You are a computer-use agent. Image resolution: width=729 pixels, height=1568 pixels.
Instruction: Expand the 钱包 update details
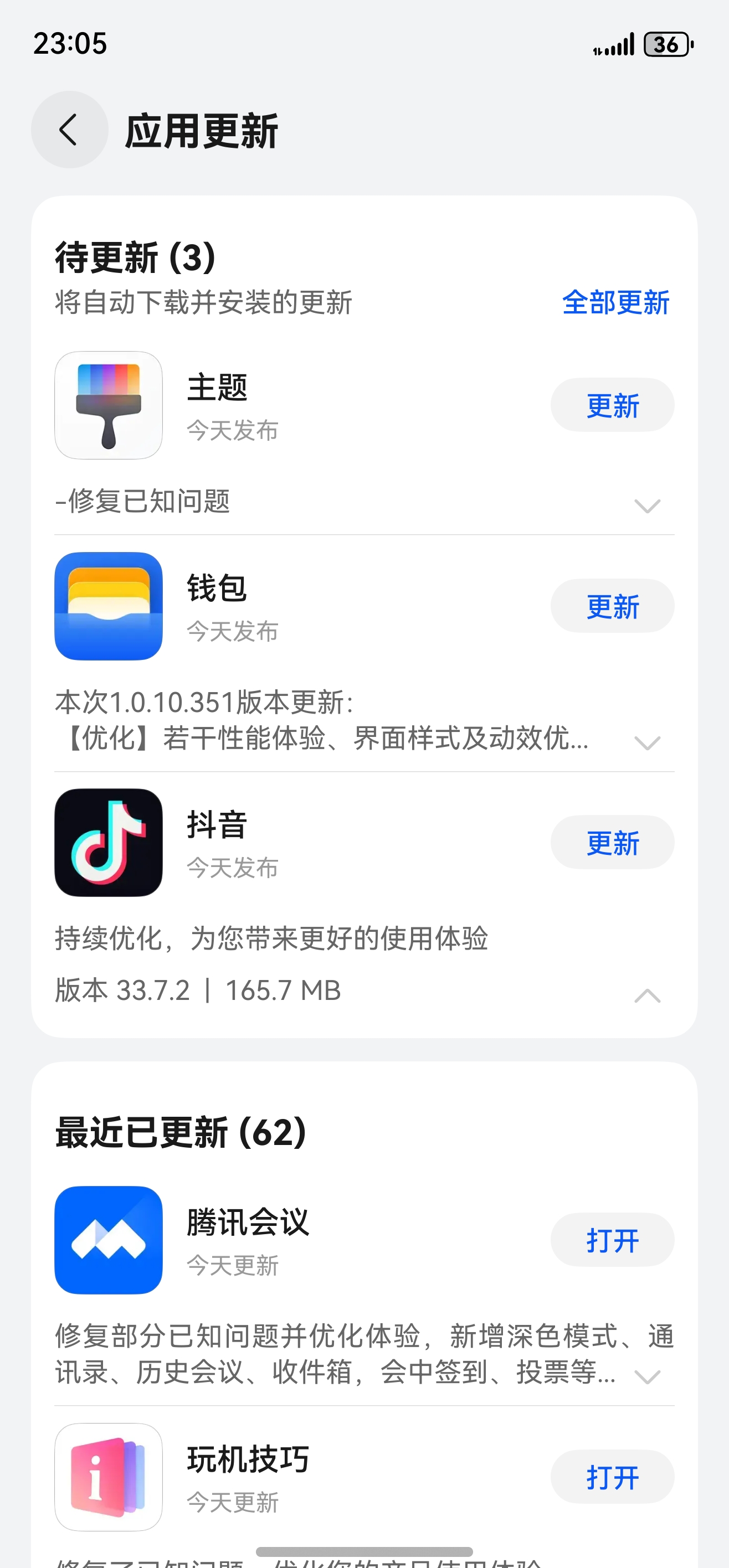pos(647,742)
